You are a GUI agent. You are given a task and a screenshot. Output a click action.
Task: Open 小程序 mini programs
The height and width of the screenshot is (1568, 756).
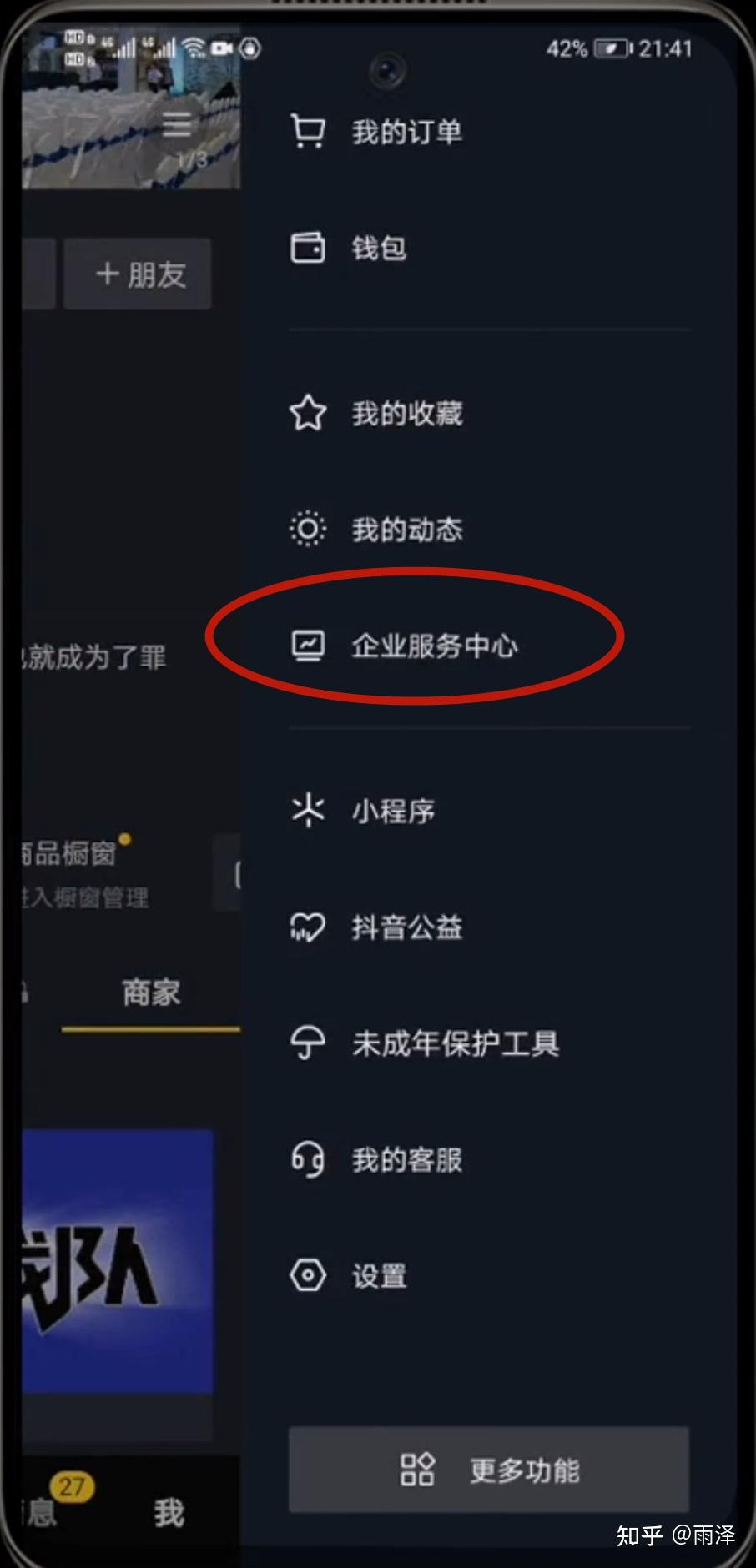pos(489,811)
